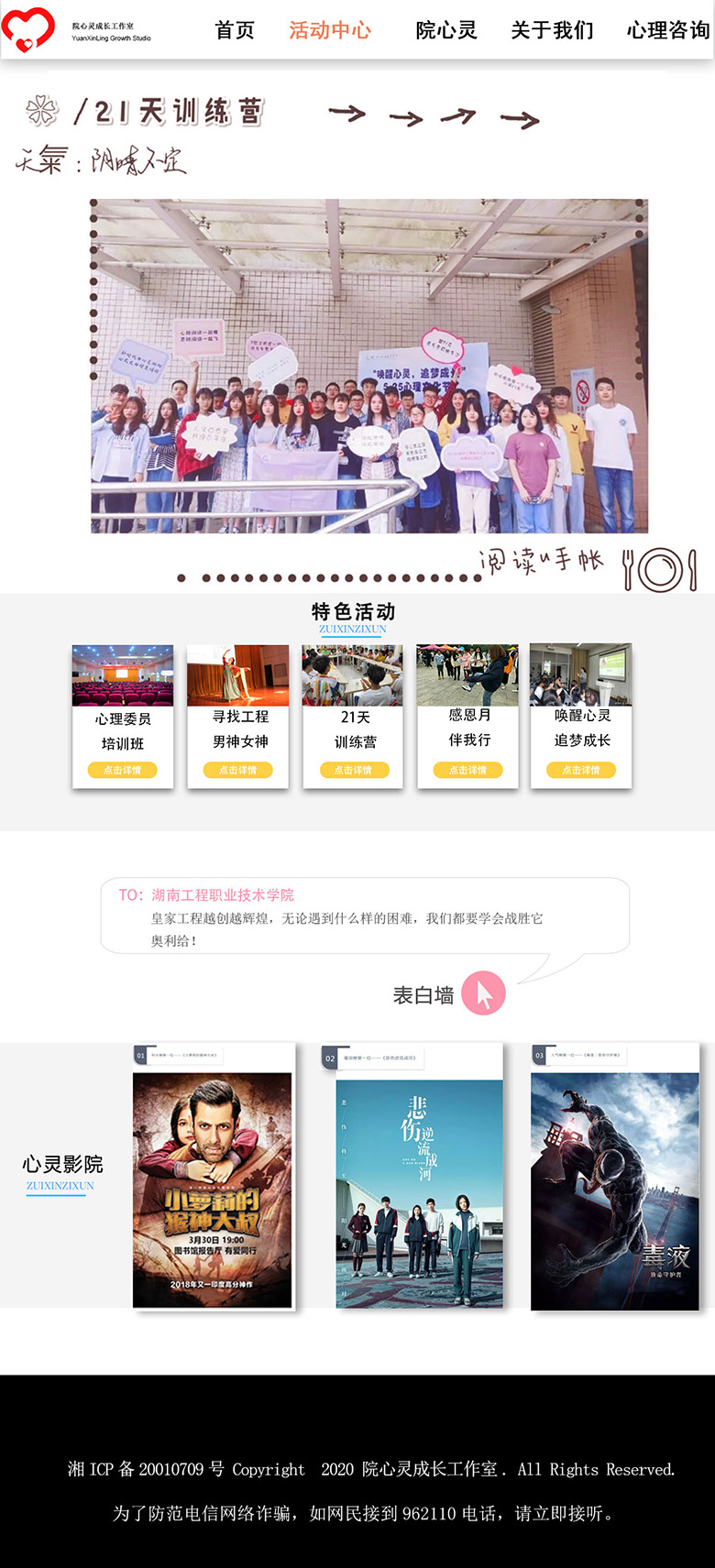Switch to the 关于我们 page

[552, 30]
